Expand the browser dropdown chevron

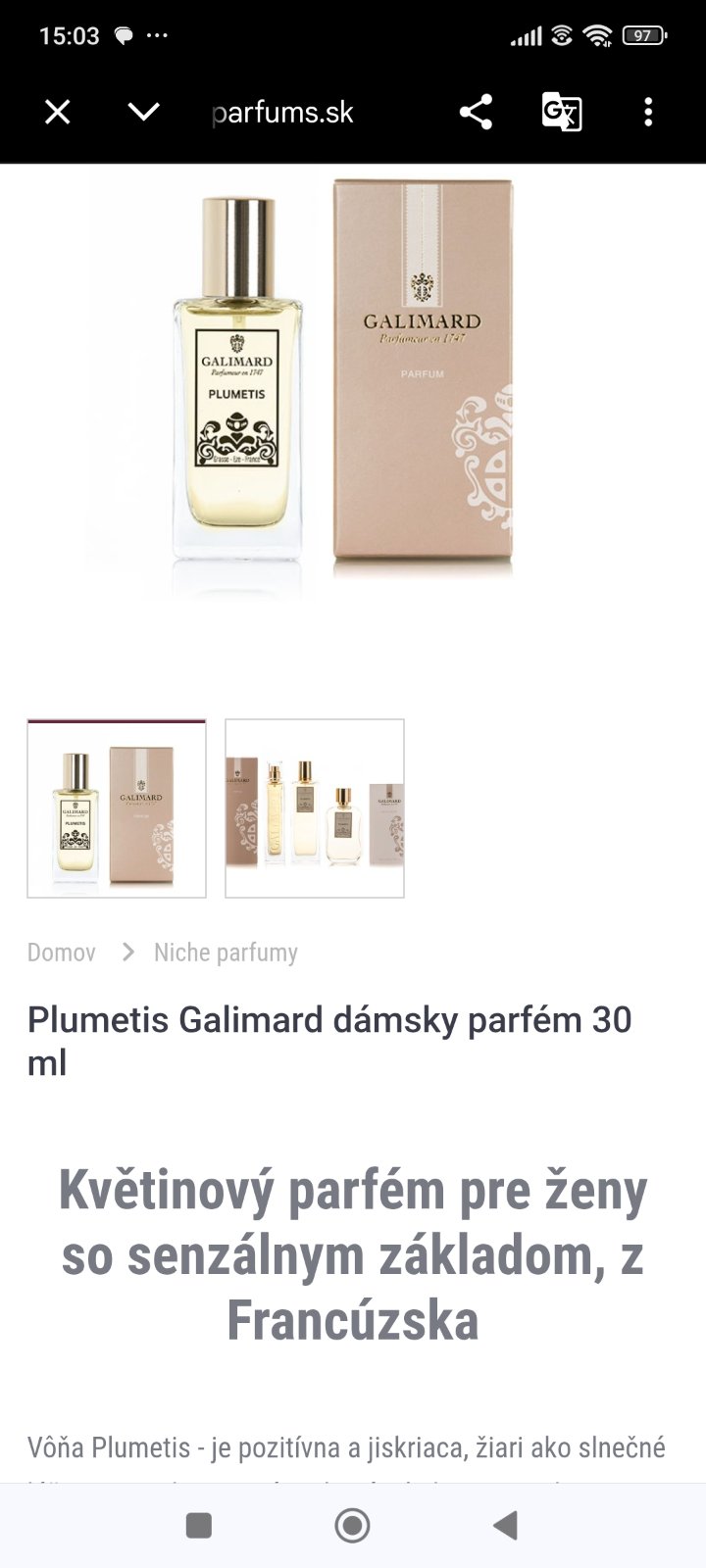(143, 113)
